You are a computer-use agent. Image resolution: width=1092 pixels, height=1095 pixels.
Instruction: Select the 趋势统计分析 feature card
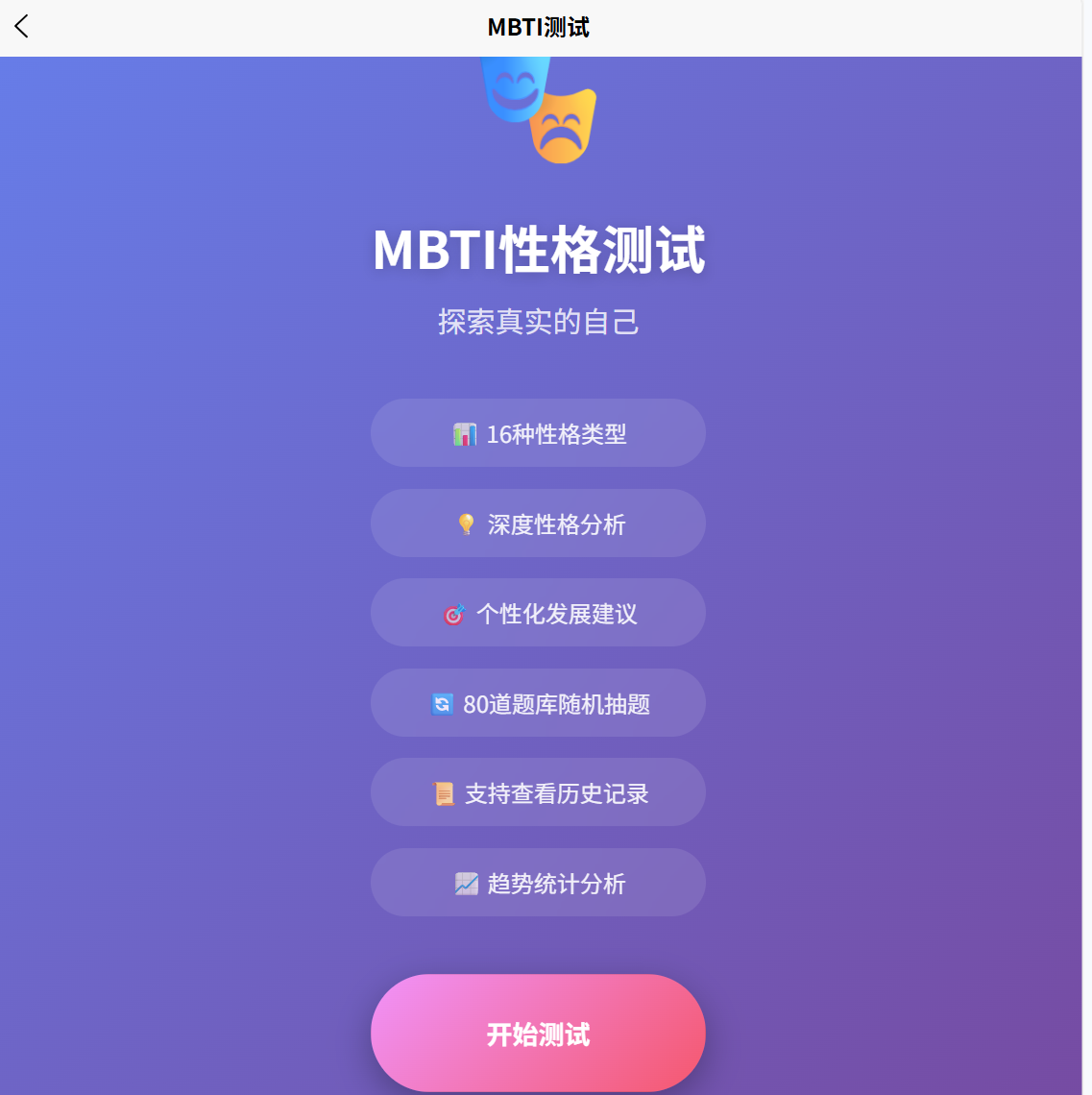[x=538, y=882]
